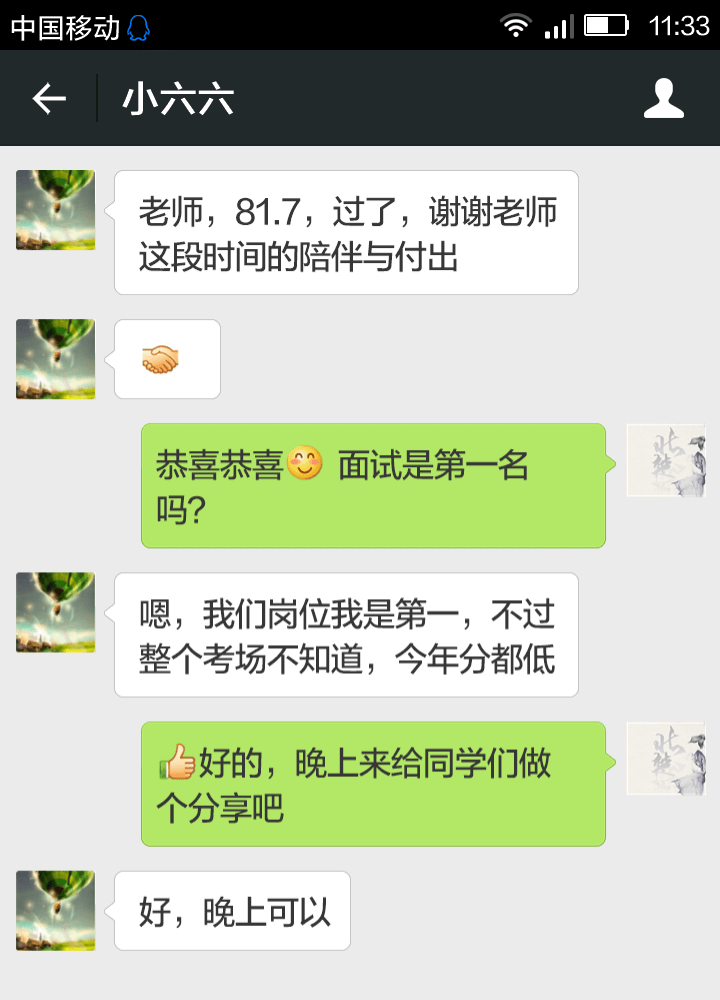Tap the 81.7 score message bubble
The height and width of the screenshot is (1000, 720).
coord(346,231)
